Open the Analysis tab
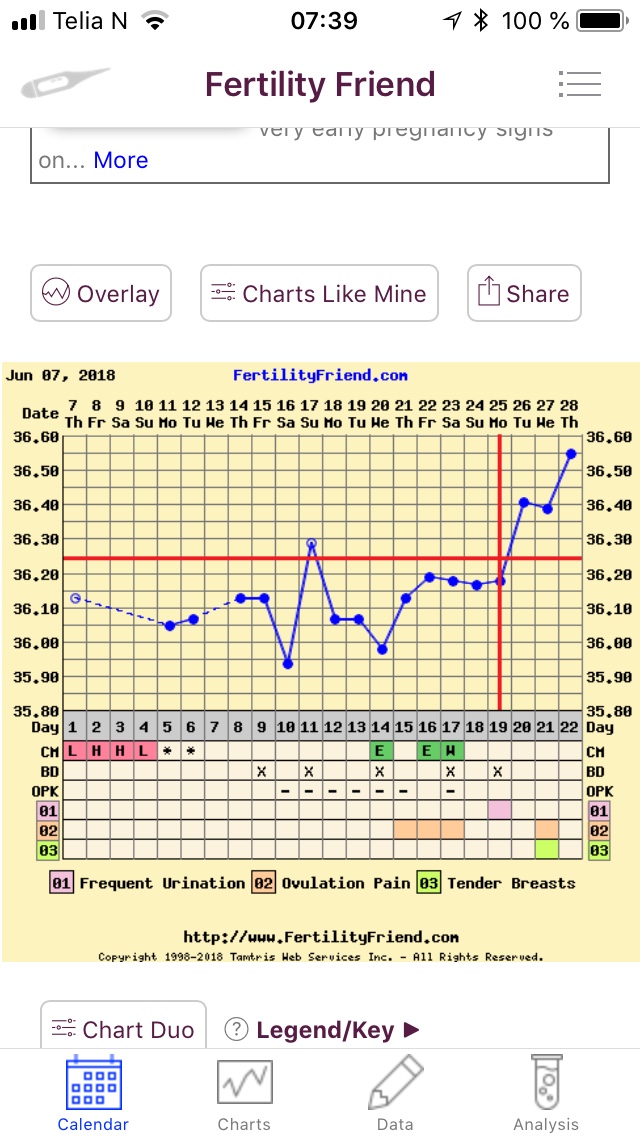Image resolution: width=640 pixels, height=1136 pixels. (x=546, y=1094)
